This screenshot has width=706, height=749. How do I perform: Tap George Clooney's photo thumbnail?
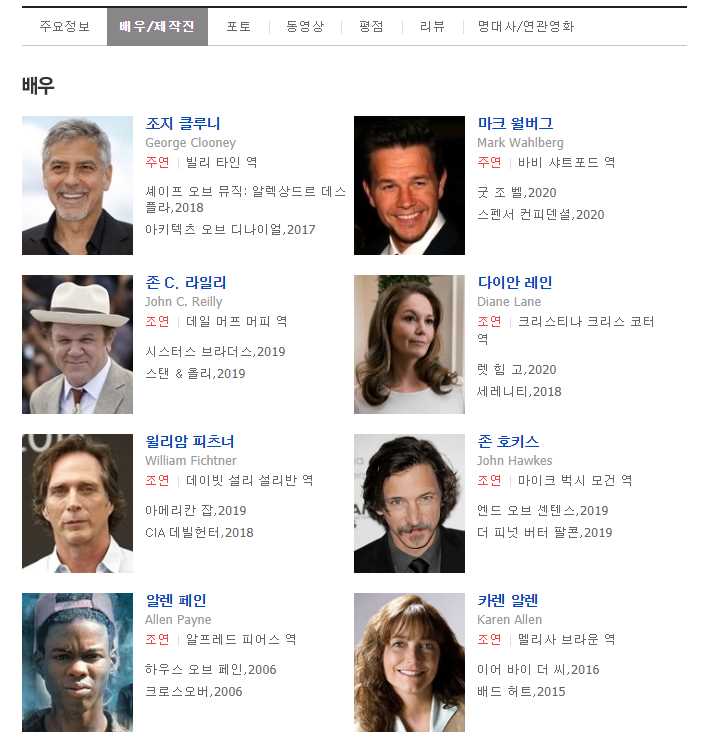pyautogui.click(x=77, y=185)
